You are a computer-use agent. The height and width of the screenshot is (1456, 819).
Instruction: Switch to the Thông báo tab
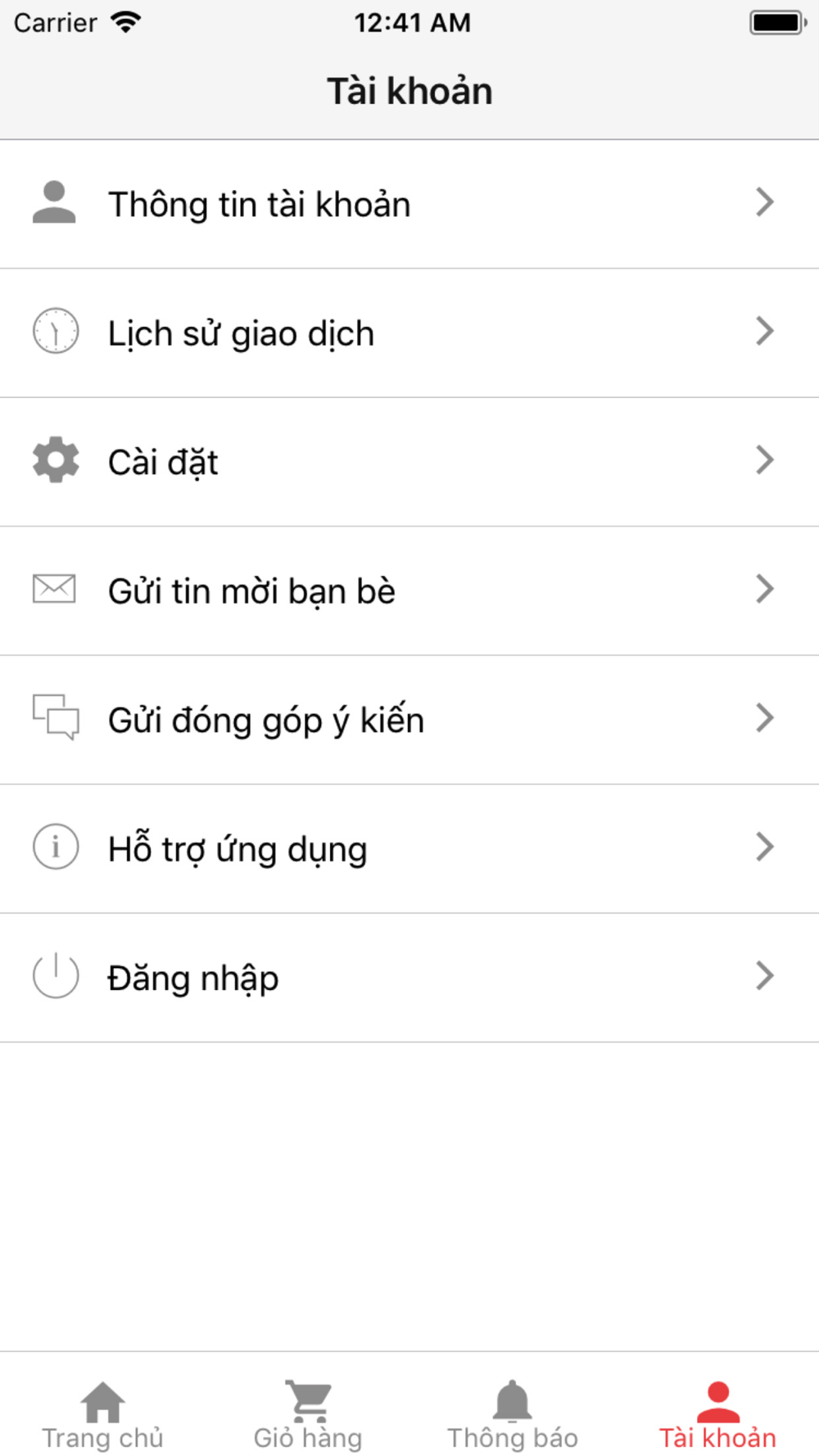(512, 1415)
